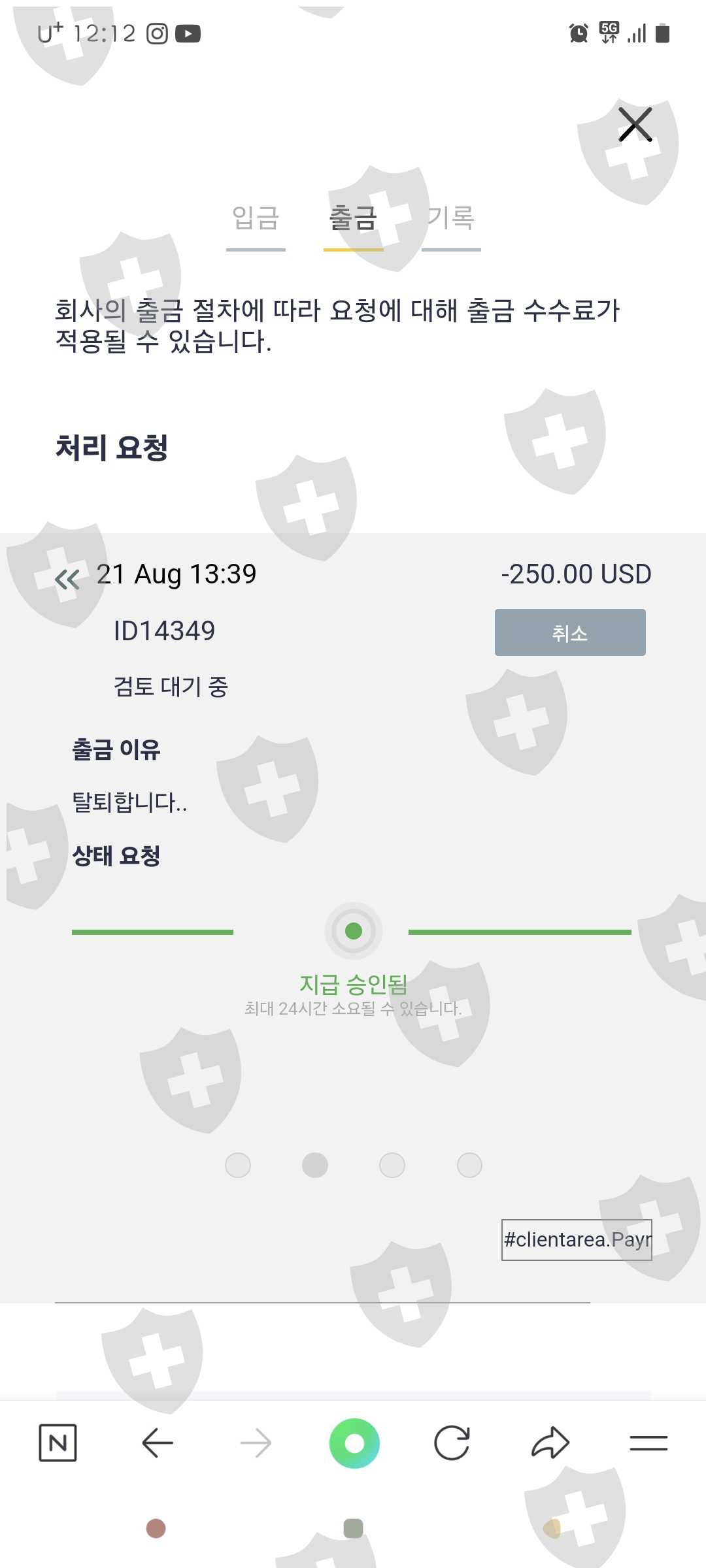Share this page
This screenshot has height=1568, width=706.
click(x=550, y=1443)
